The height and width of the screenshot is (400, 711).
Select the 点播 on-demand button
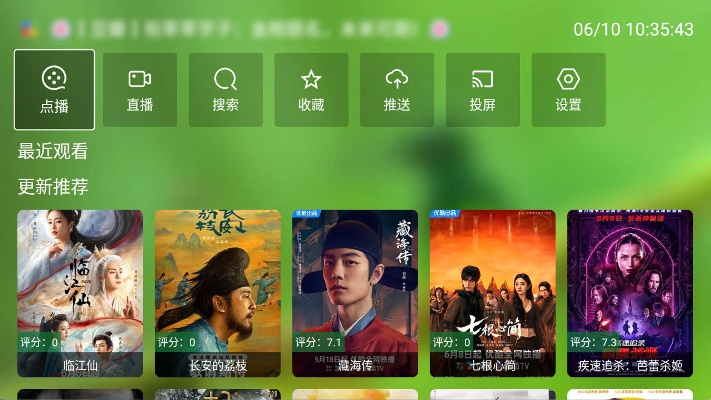(x=54, y=90)
